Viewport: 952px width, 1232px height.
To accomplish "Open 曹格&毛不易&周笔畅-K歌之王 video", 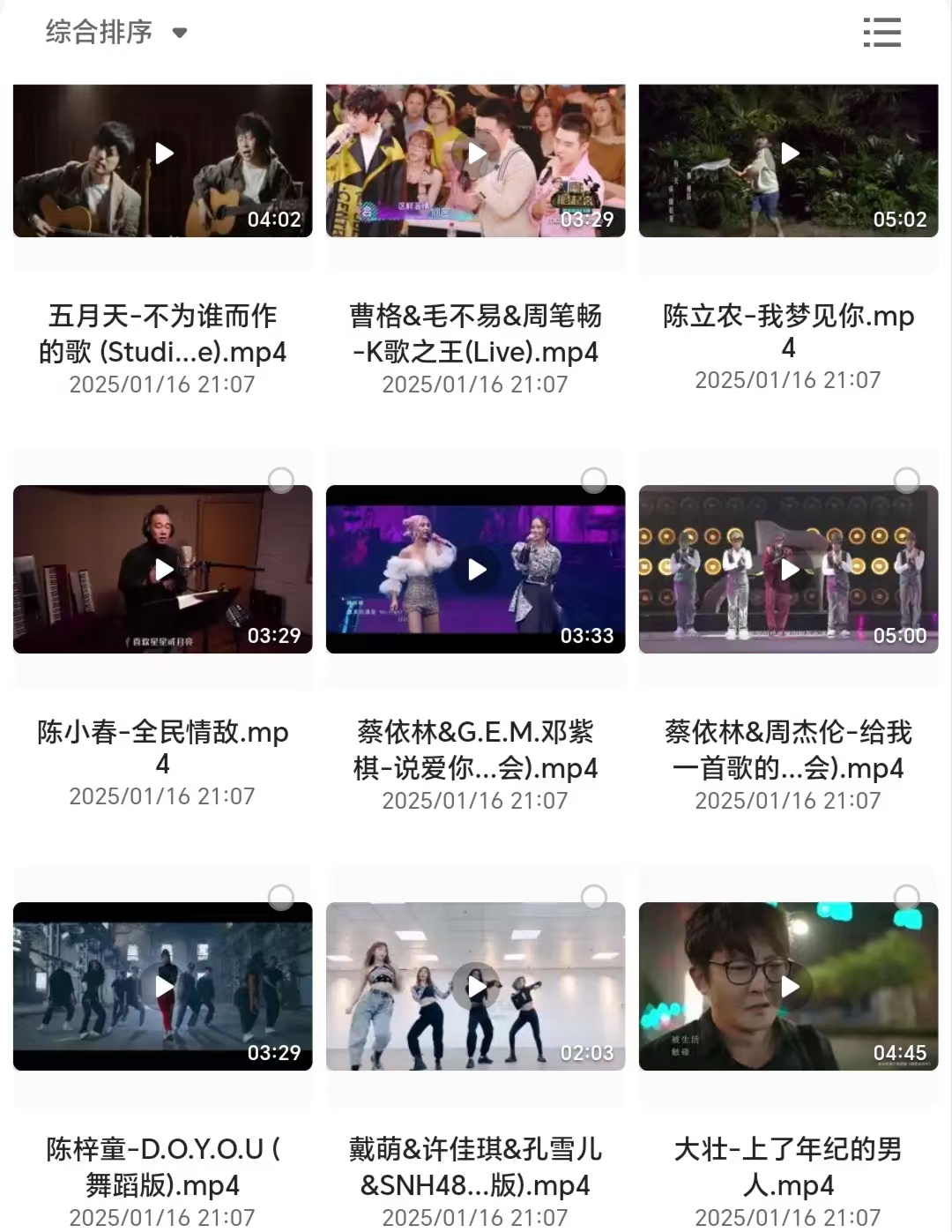I will (x=475, y=153).
